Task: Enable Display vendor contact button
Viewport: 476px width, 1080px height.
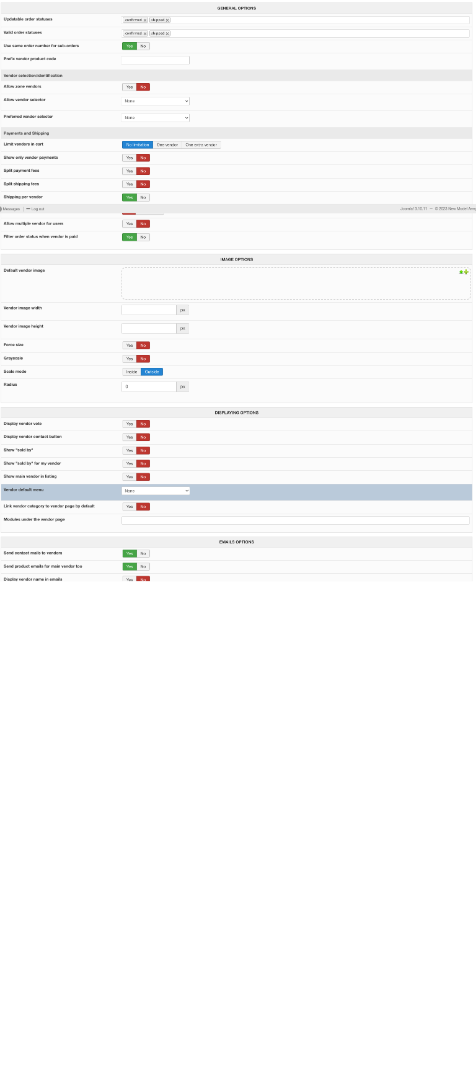Action: coord(129,437)
